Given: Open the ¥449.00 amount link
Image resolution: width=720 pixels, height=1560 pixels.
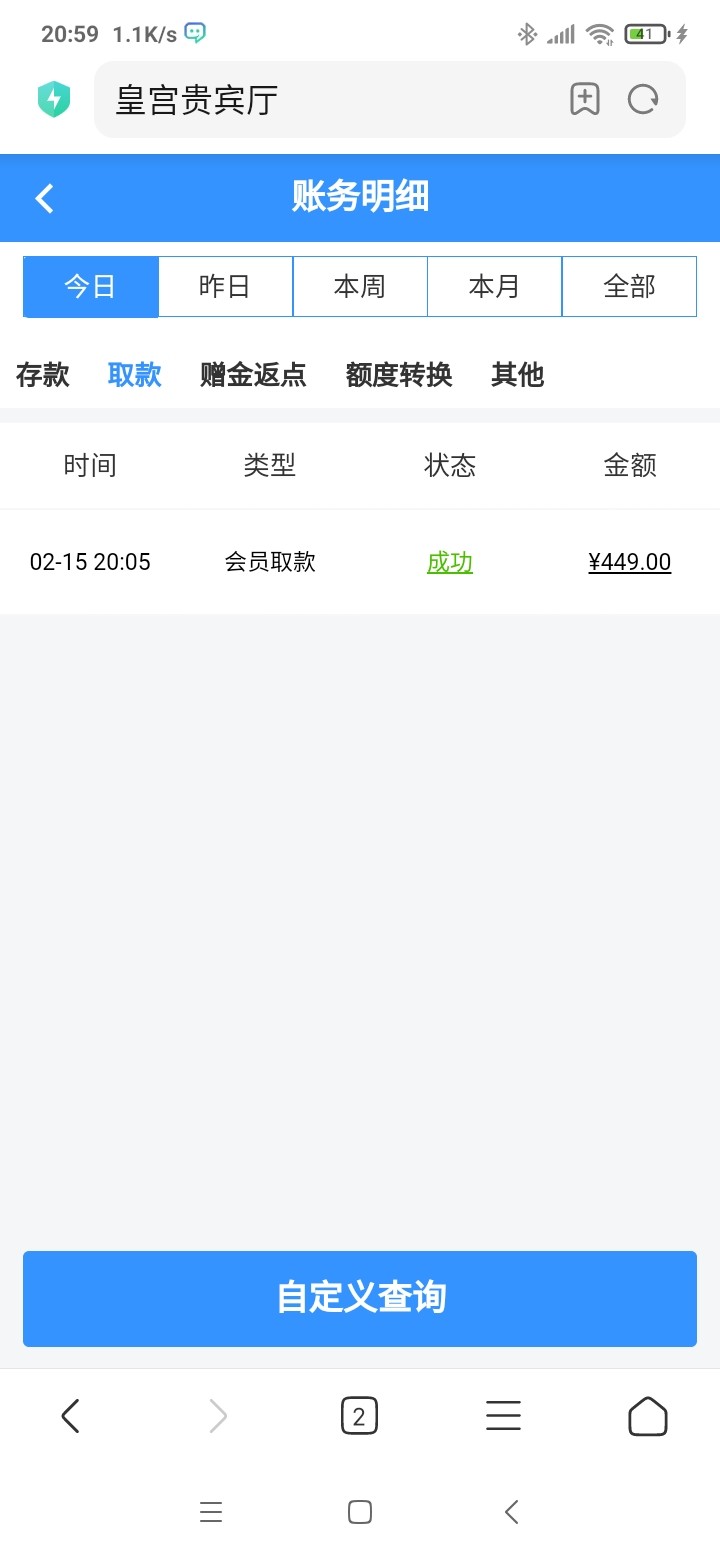Looking at the screenshot, I should pyautogui.click(x=629, y=562).
